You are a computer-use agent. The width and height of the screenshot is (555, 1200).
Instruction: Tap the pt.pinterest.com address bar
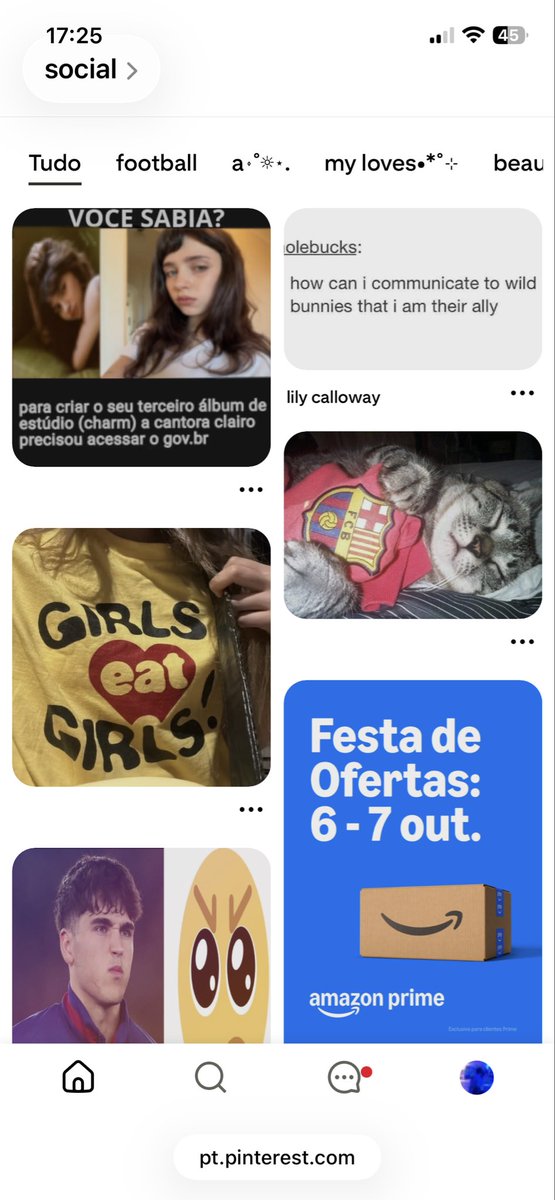277,1158
